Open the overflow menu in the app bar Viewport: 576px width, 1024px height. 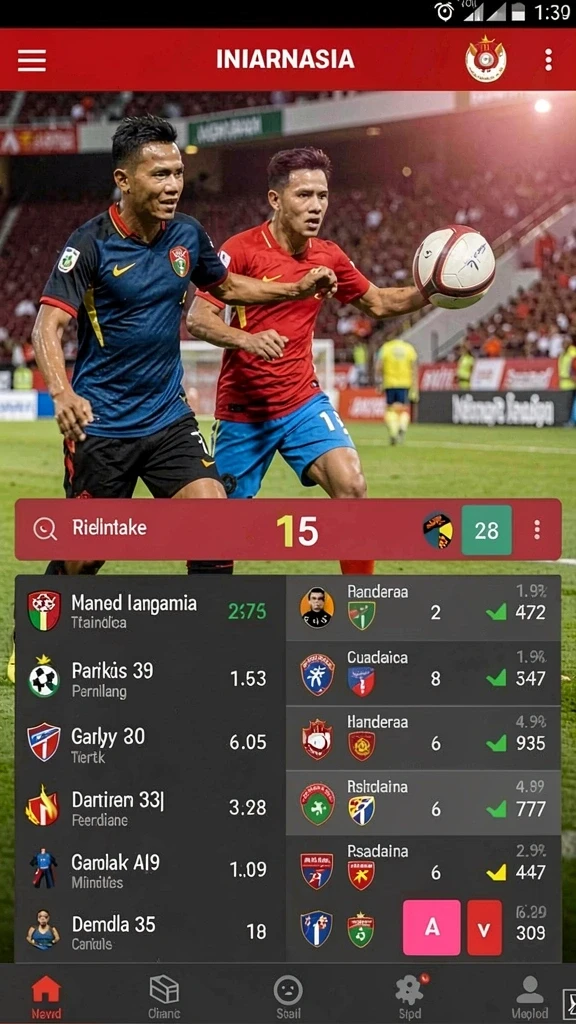click(548, 60)
